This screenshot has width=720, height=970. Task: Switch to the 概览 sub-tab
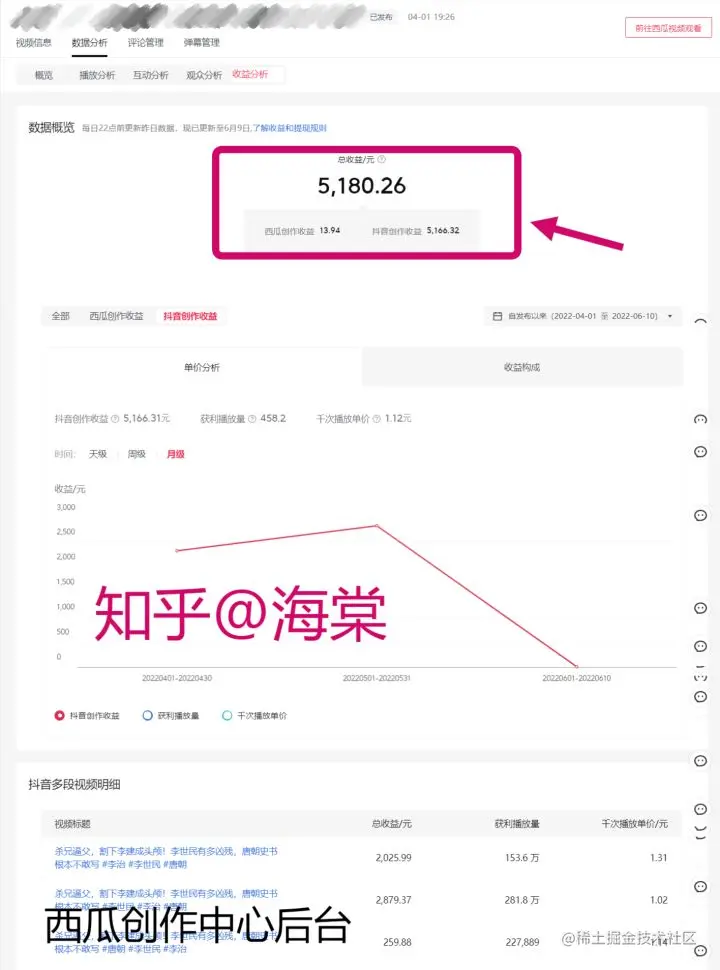tap(44, 75)
